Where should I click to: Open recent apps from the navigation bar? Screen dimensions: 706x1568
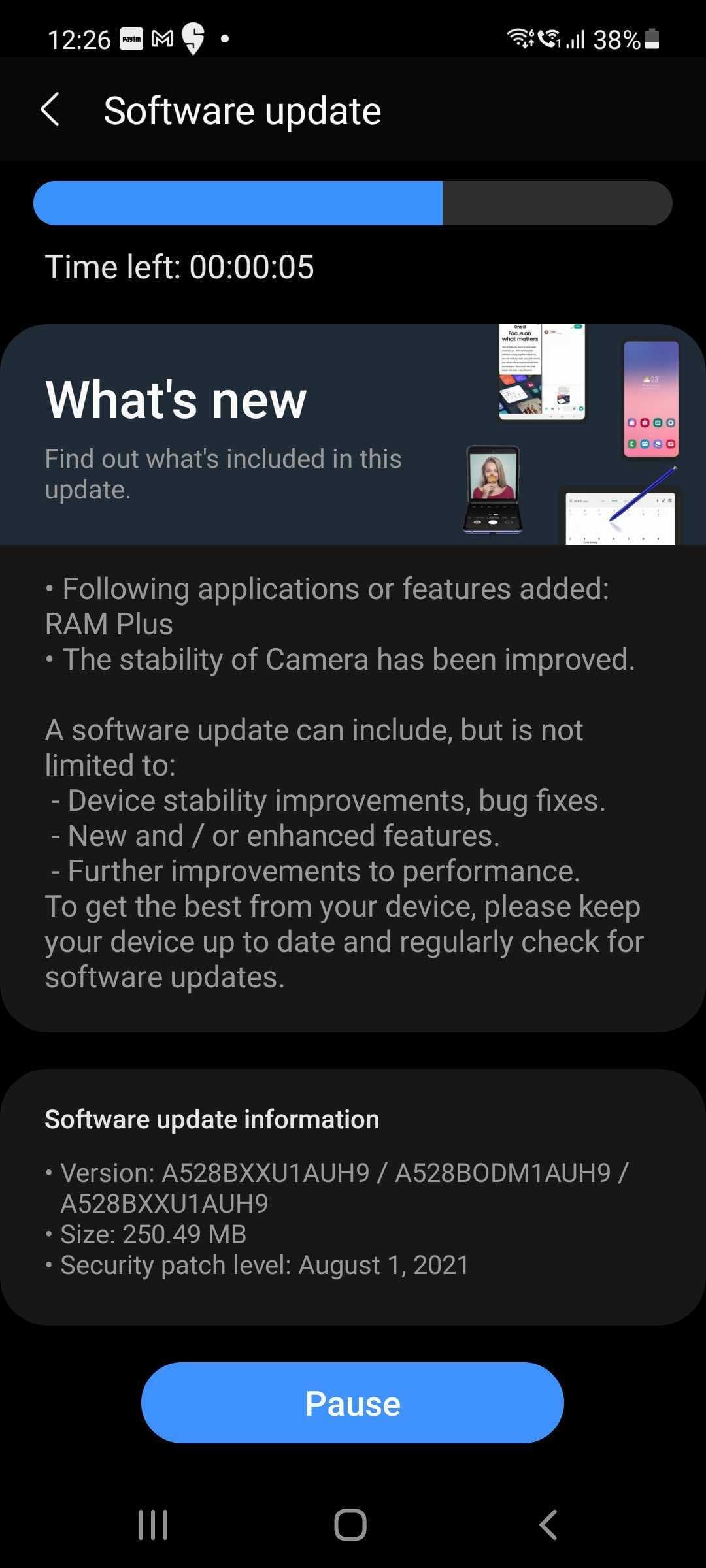(152, 1525)
